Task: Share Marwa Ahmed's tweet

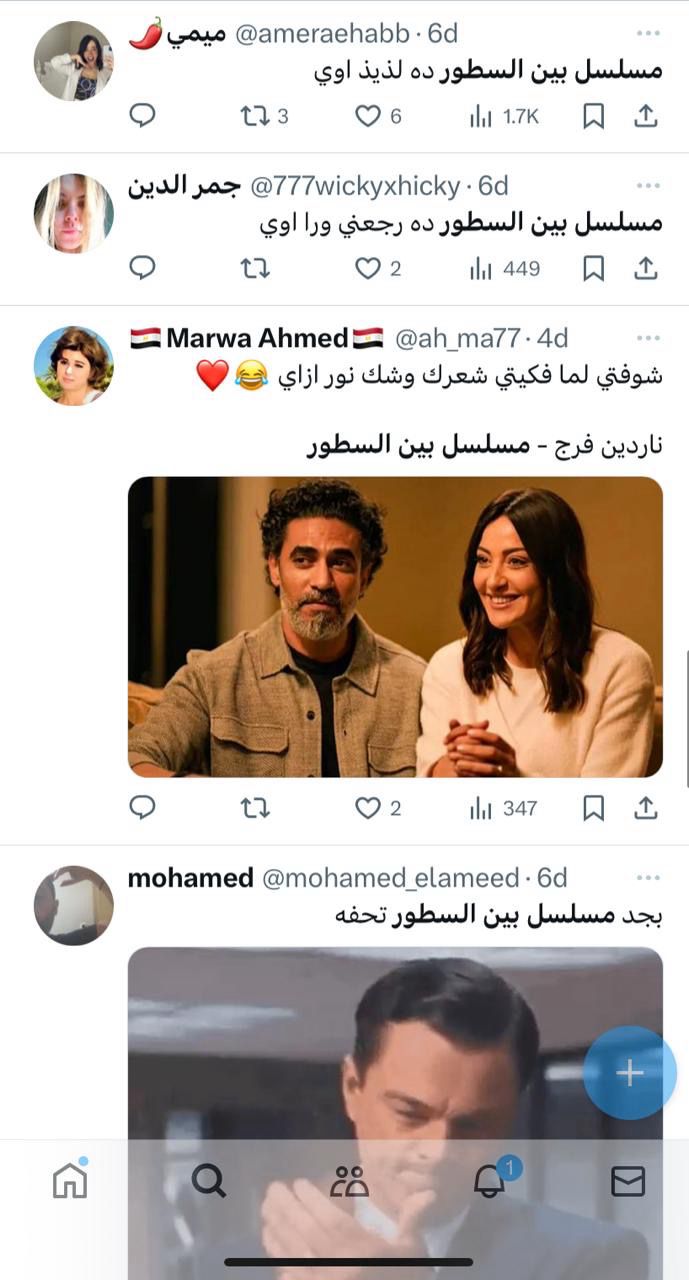Action: pyautogui.click(x=646, y=808)
